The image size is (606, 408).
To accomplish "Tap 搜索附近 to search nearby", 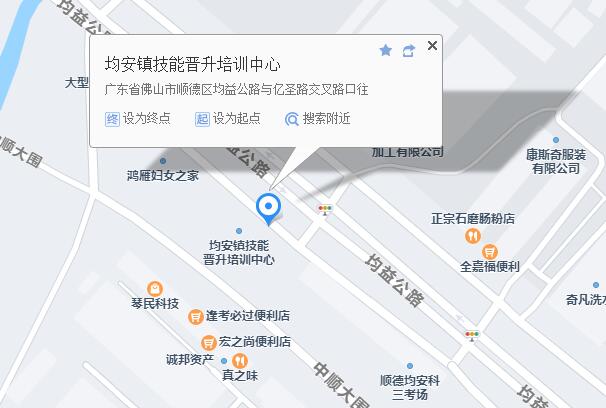I will point(317,118).
